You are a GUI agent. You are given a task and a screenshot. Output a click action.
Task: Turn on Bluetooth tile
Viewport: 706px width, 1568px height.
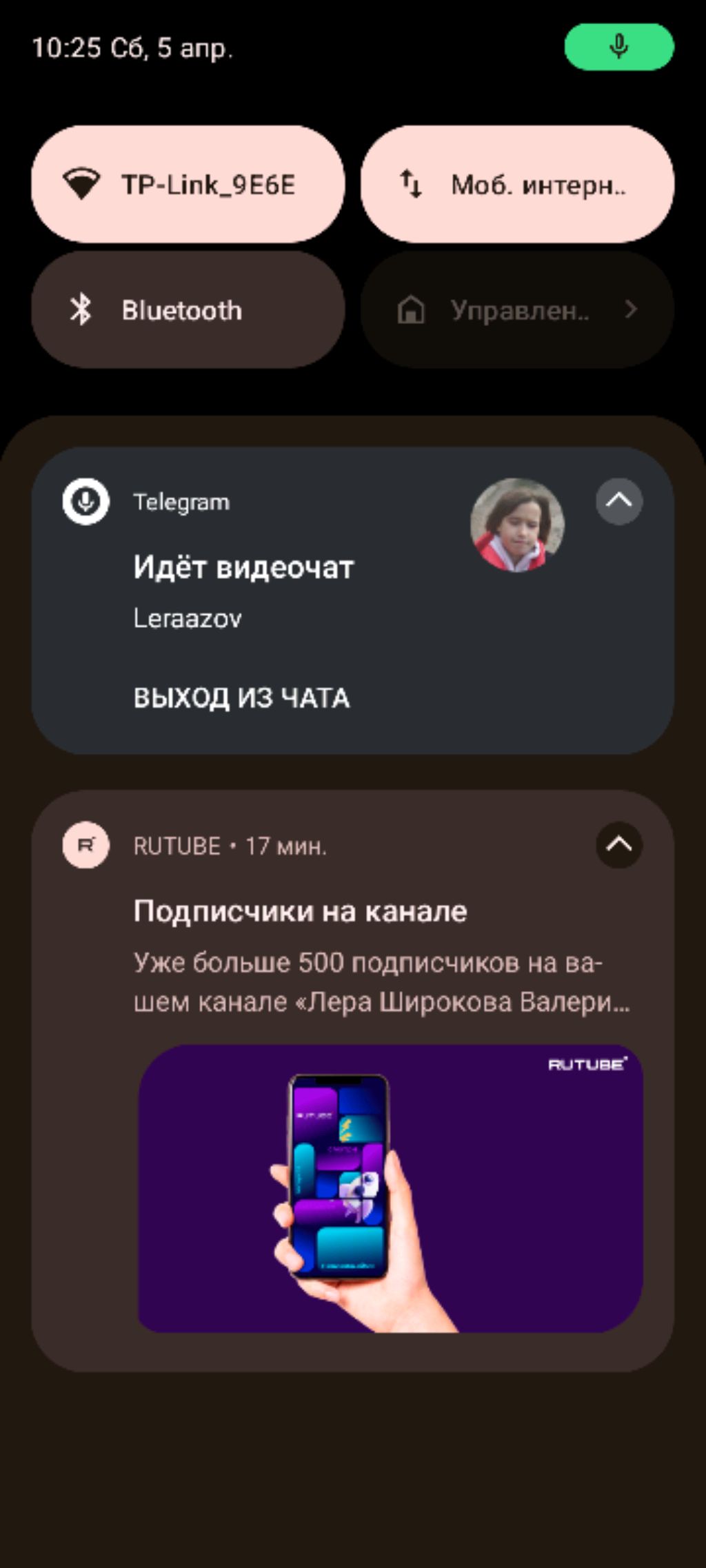(188, 310)
